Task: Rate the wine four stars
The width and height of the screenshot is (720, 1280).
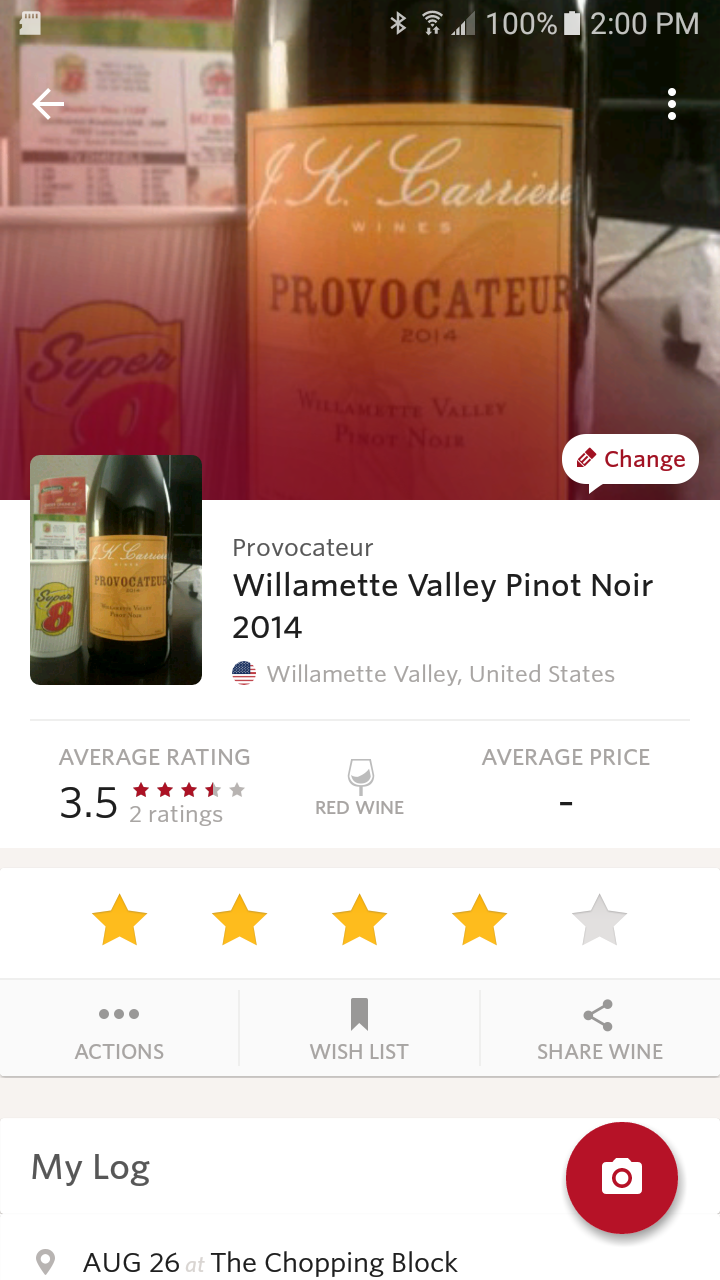Action: click(x=480, y=921)
